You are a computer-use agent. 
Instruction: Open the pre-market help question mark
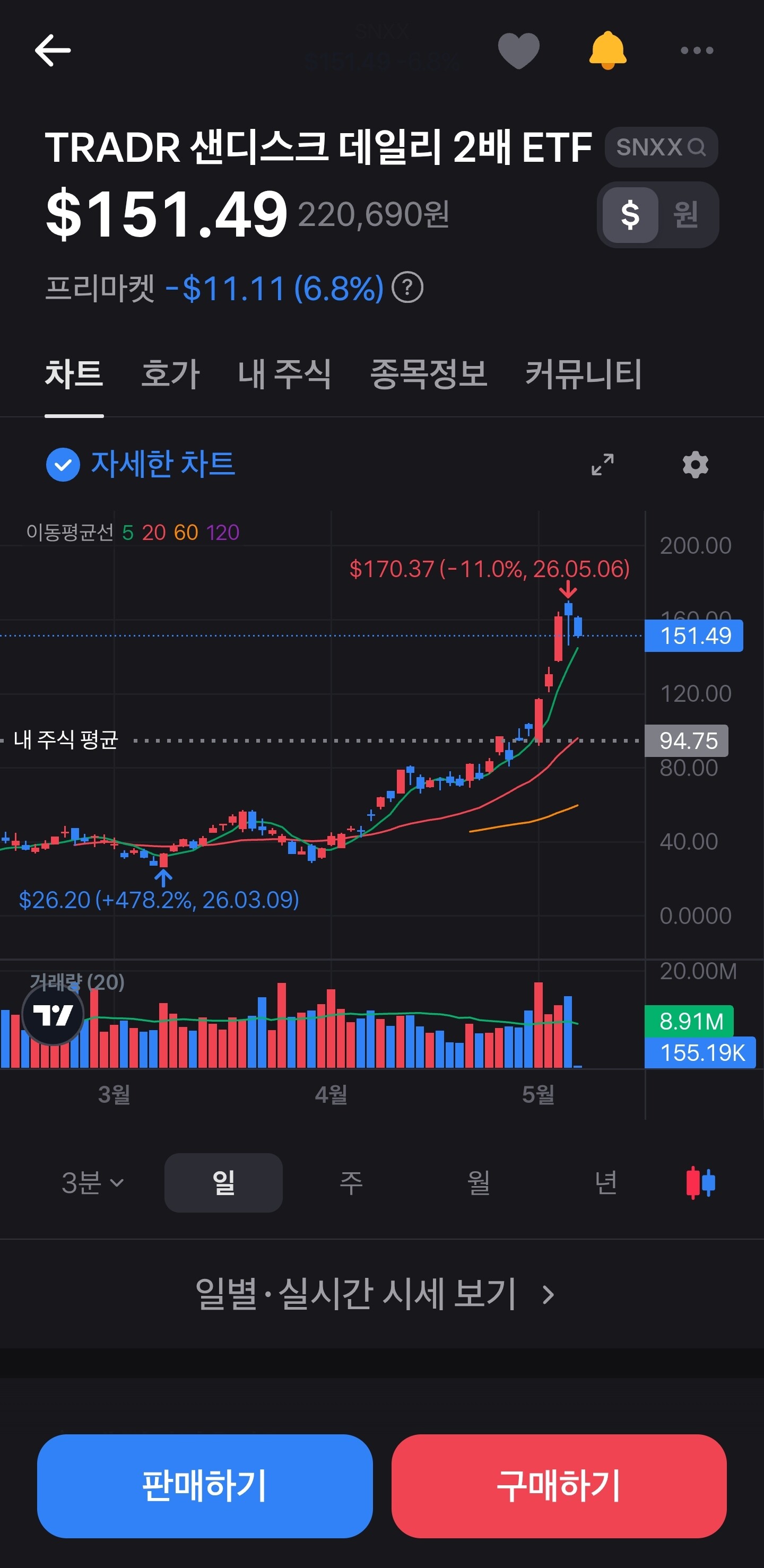(407, 288)
